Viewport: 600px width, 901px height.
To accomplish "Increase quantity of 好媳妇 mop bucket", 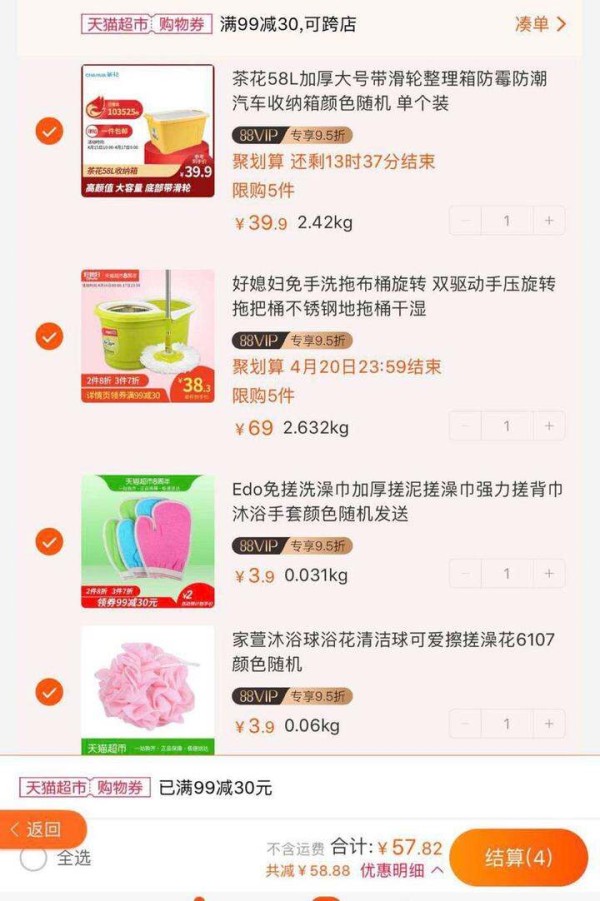I will [x=548, y=426].
